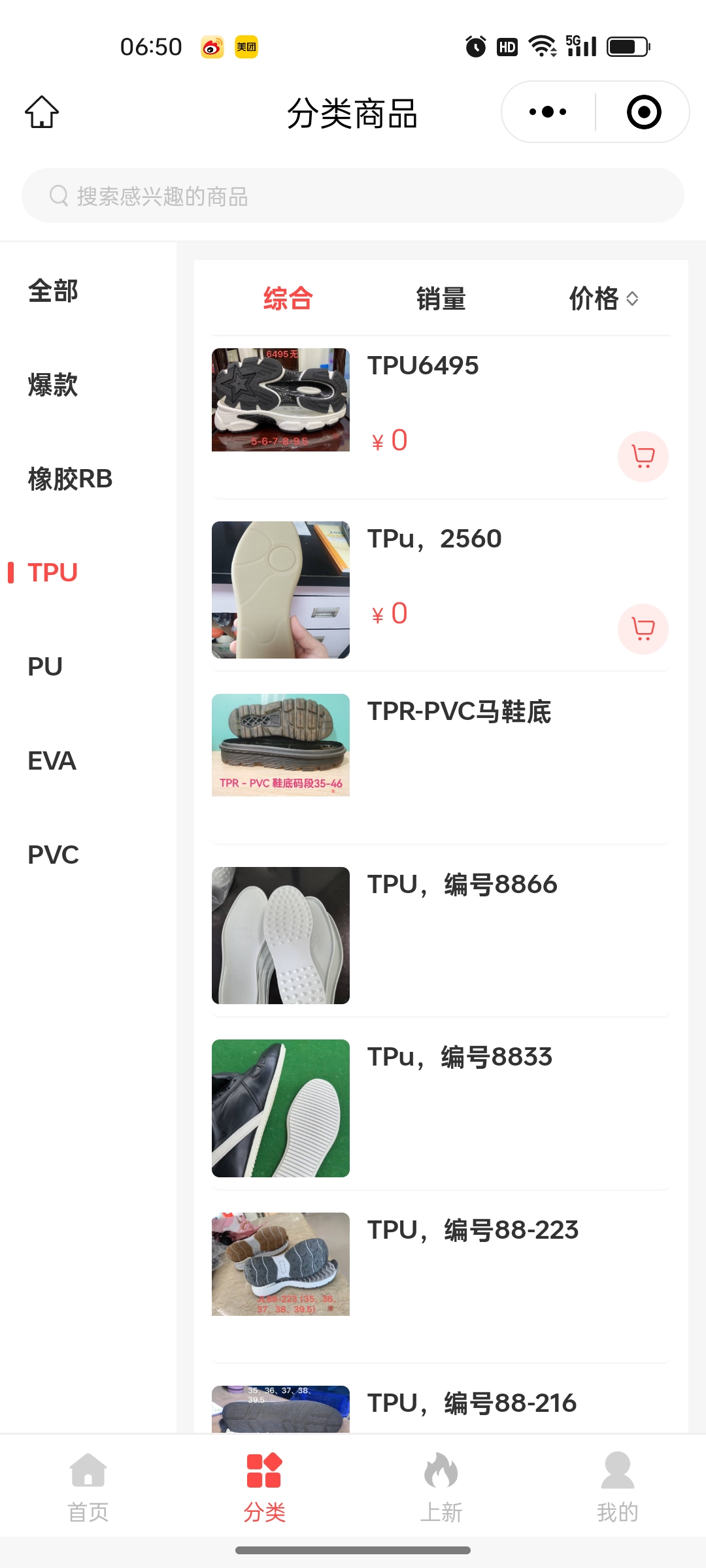Sort products by 价格

point(603,299)
